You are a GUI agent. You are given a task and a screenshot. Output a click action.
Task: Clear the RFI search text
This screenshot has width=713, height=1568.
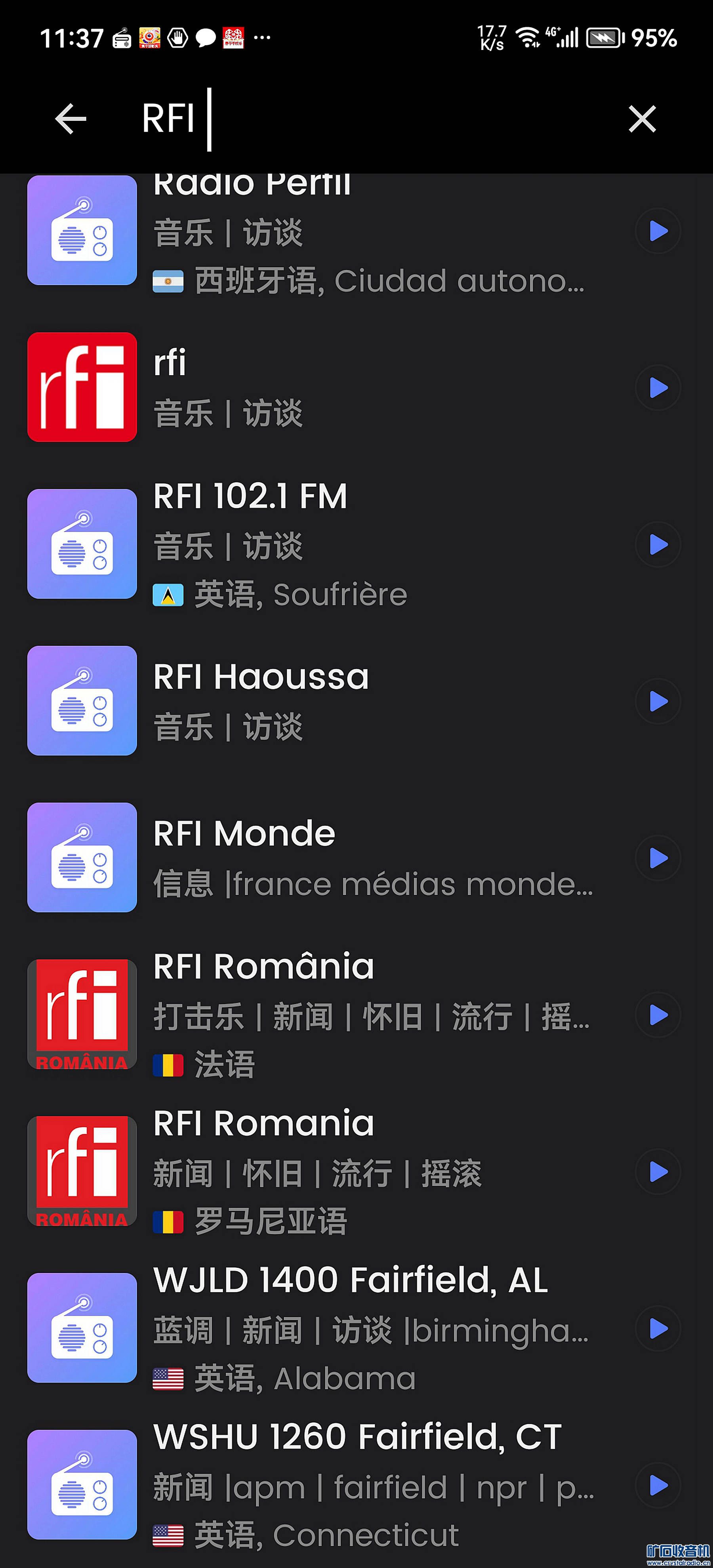point(642,119)
